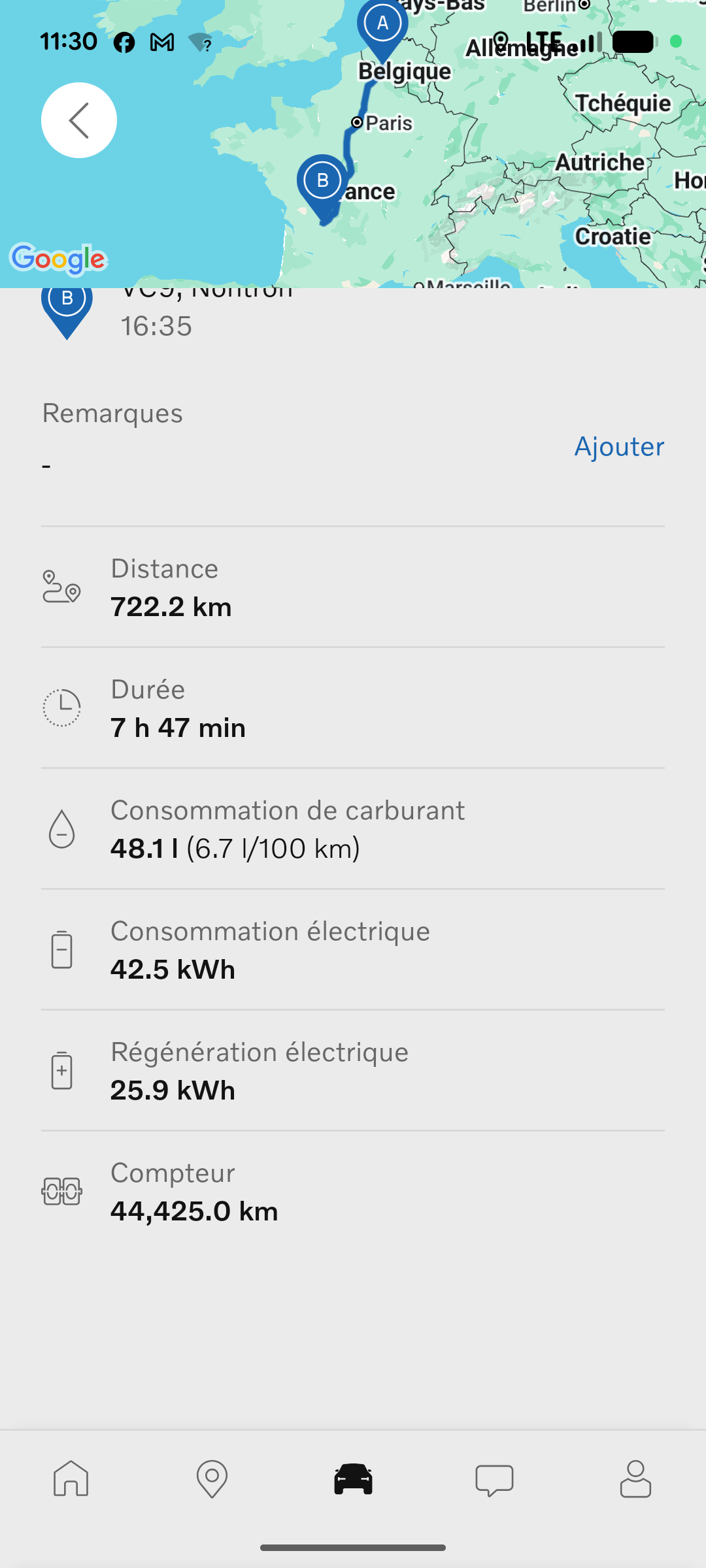Open the messages chat bubble tab
706x1568 pixels.
coord(494,1480)
